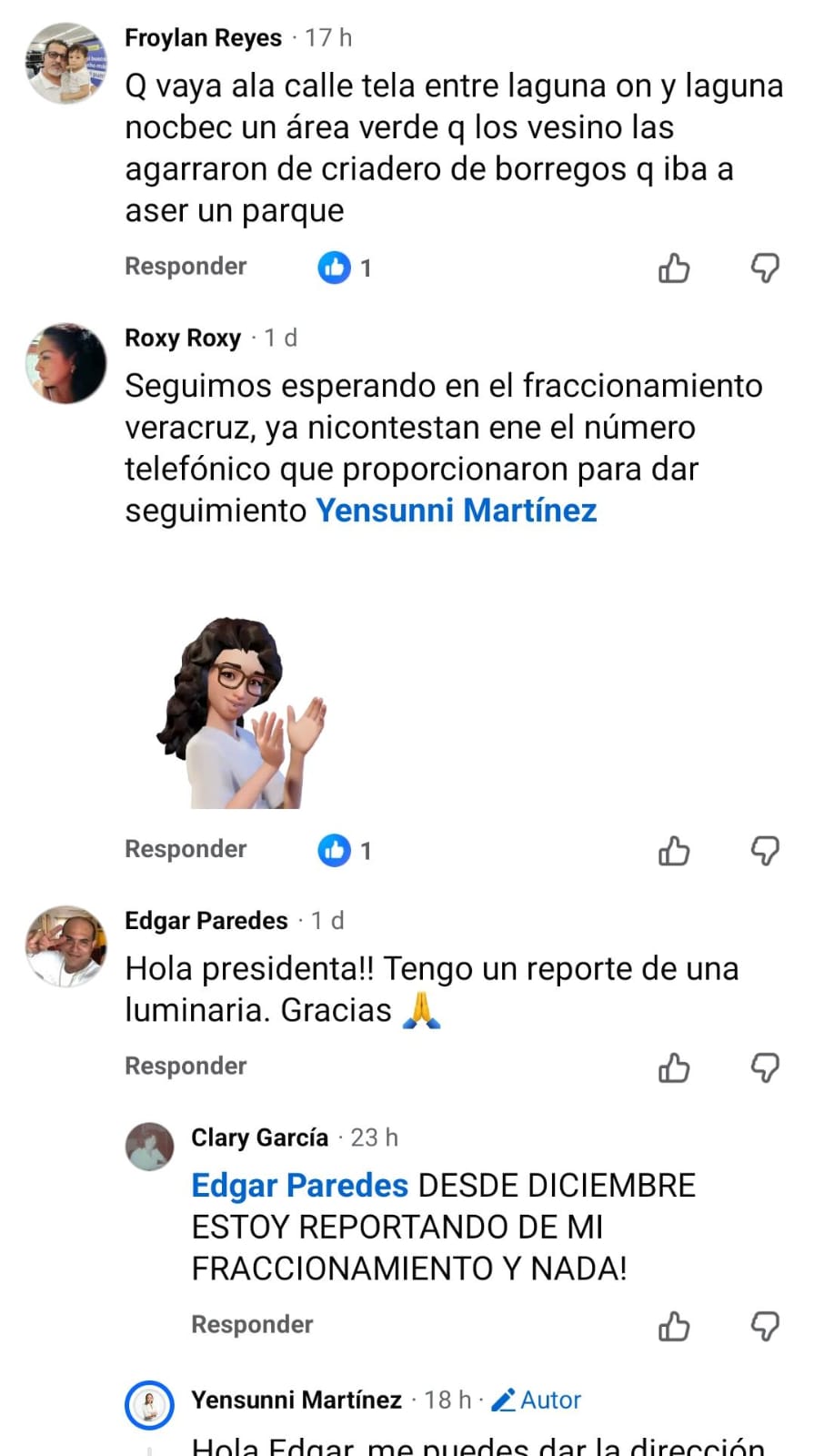Open Edgar Paredes's profile picture
Viewport: 814px width, 1456px height.
click(x=65, y=945)
